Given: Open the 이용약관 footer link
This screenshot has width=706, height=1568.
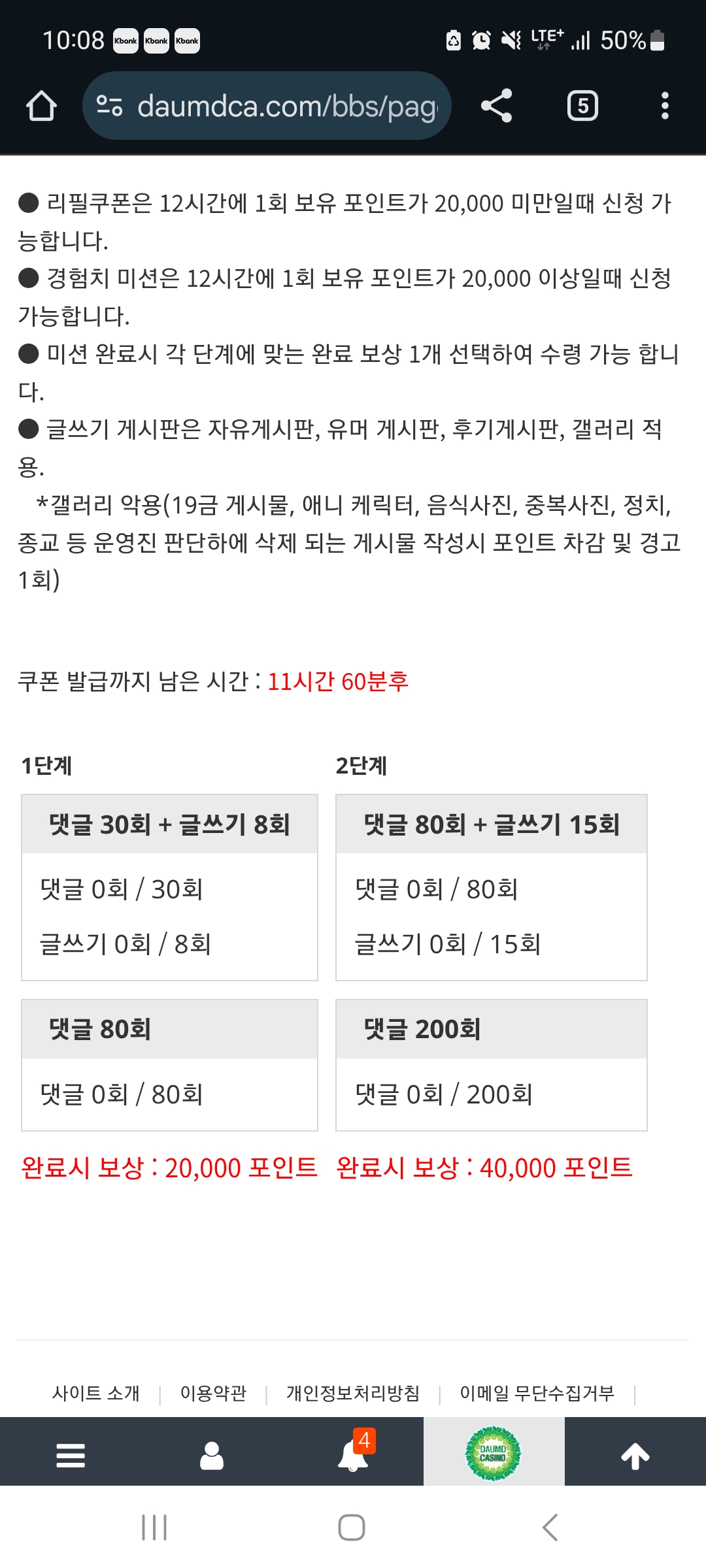Looking at the screenshot, I should (213, 1394).
